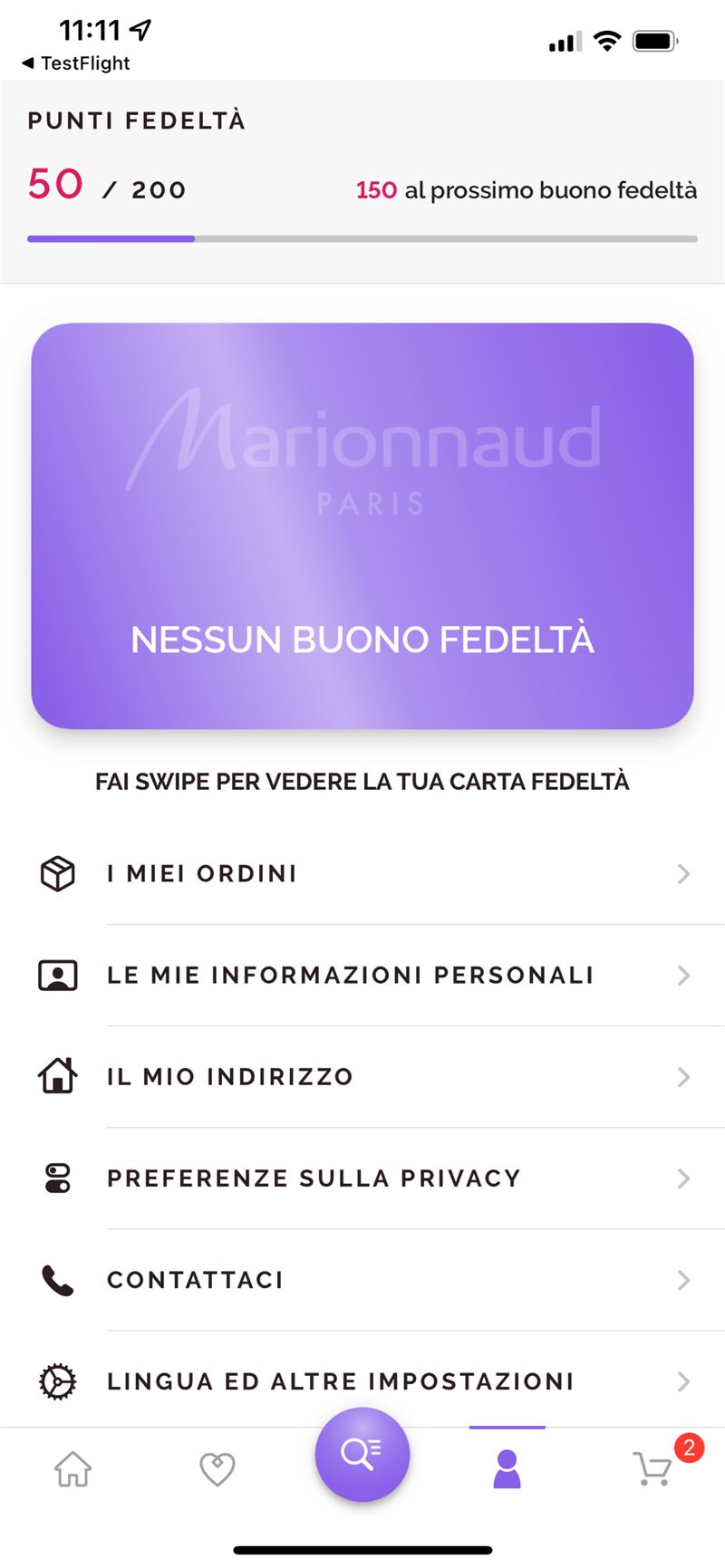Go to the home tab
The height and width of the screenshot is (1568, 725).
tap(72, 1468)
